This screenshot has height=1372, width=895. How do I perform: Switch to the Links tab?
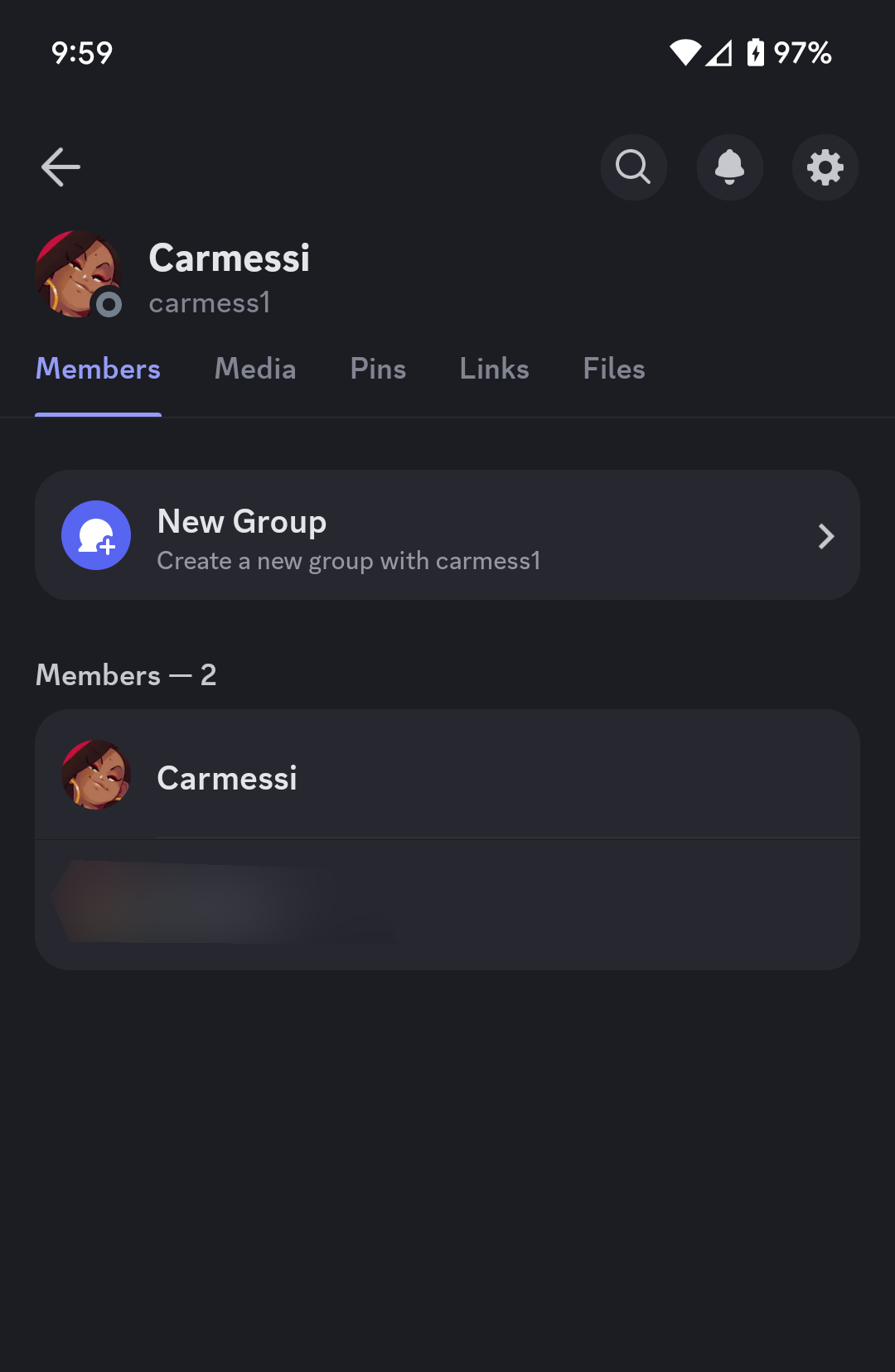494,369
